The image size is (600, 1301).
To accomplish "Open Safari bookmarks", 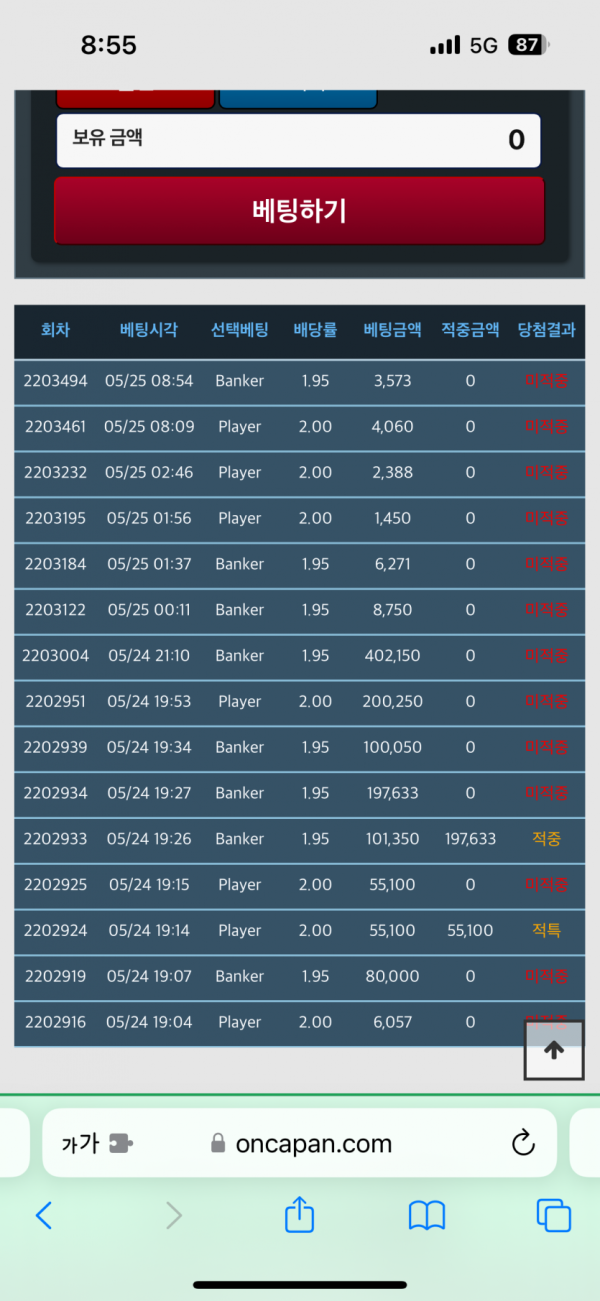I will click(x=427, y=1215).
